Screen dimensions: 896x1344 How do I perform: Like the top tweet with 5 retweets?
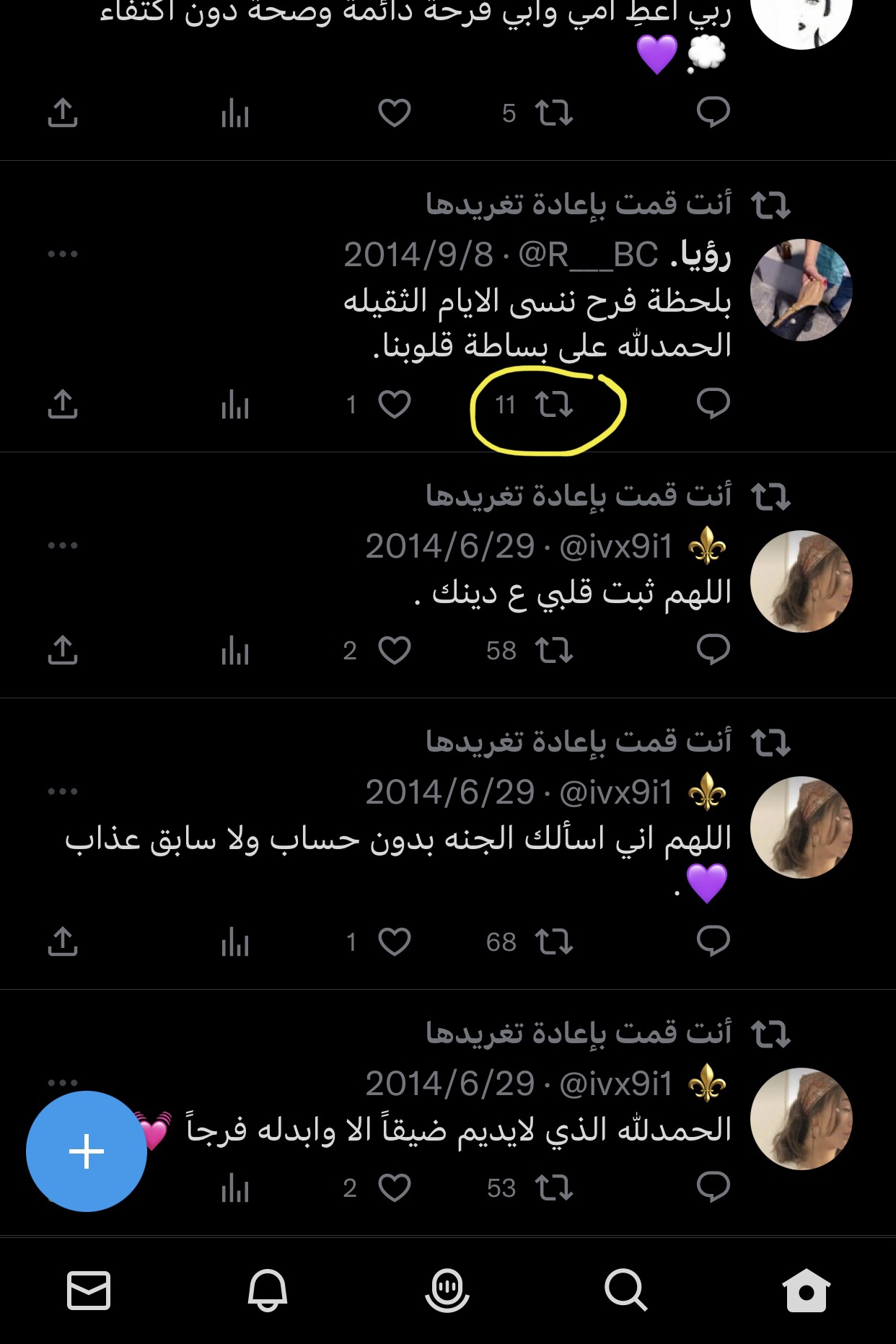(395, 113)
